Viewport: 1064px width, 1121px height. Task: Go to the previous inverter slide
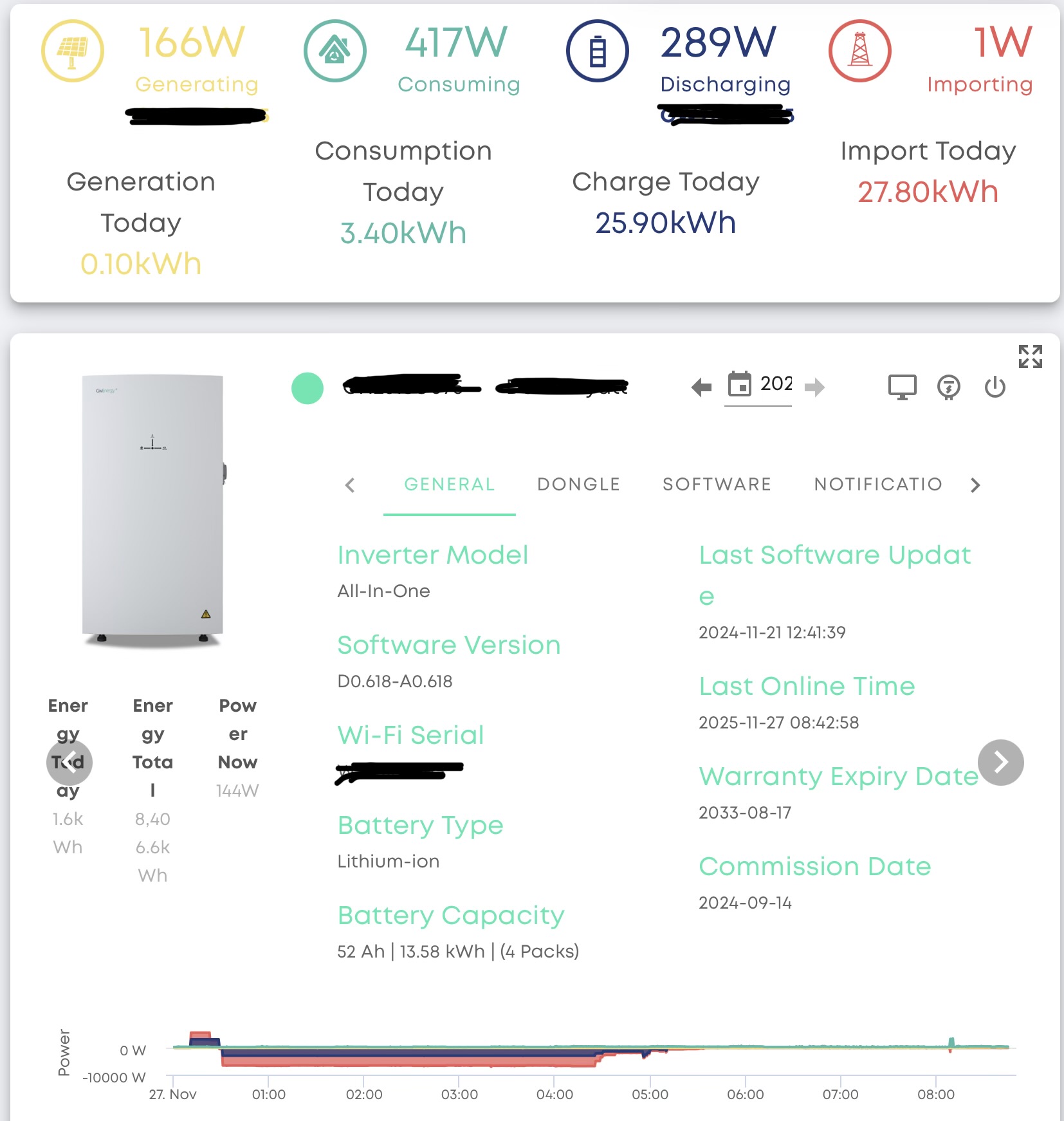pos(69,763)
